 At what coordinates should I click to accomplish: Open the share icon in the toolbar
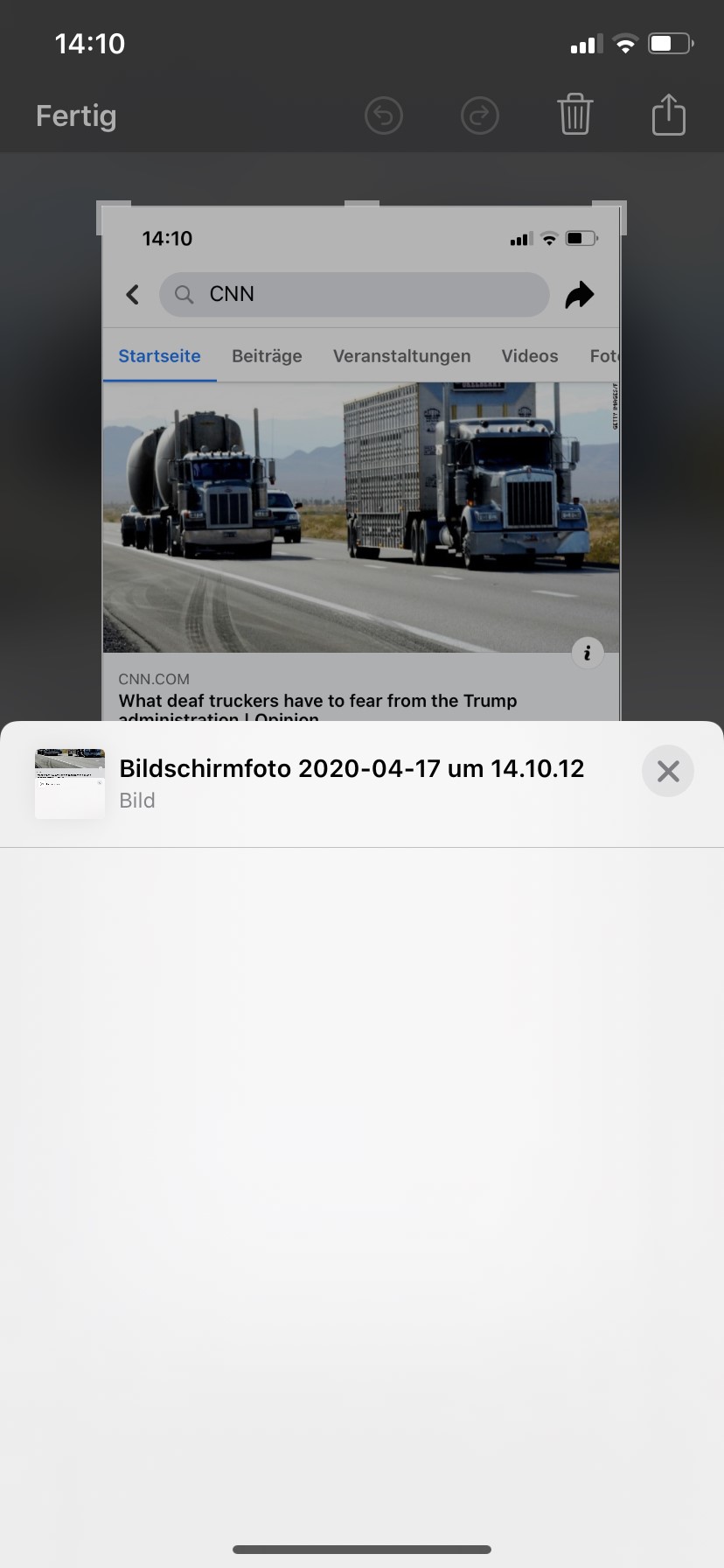(x=668, y=115)
